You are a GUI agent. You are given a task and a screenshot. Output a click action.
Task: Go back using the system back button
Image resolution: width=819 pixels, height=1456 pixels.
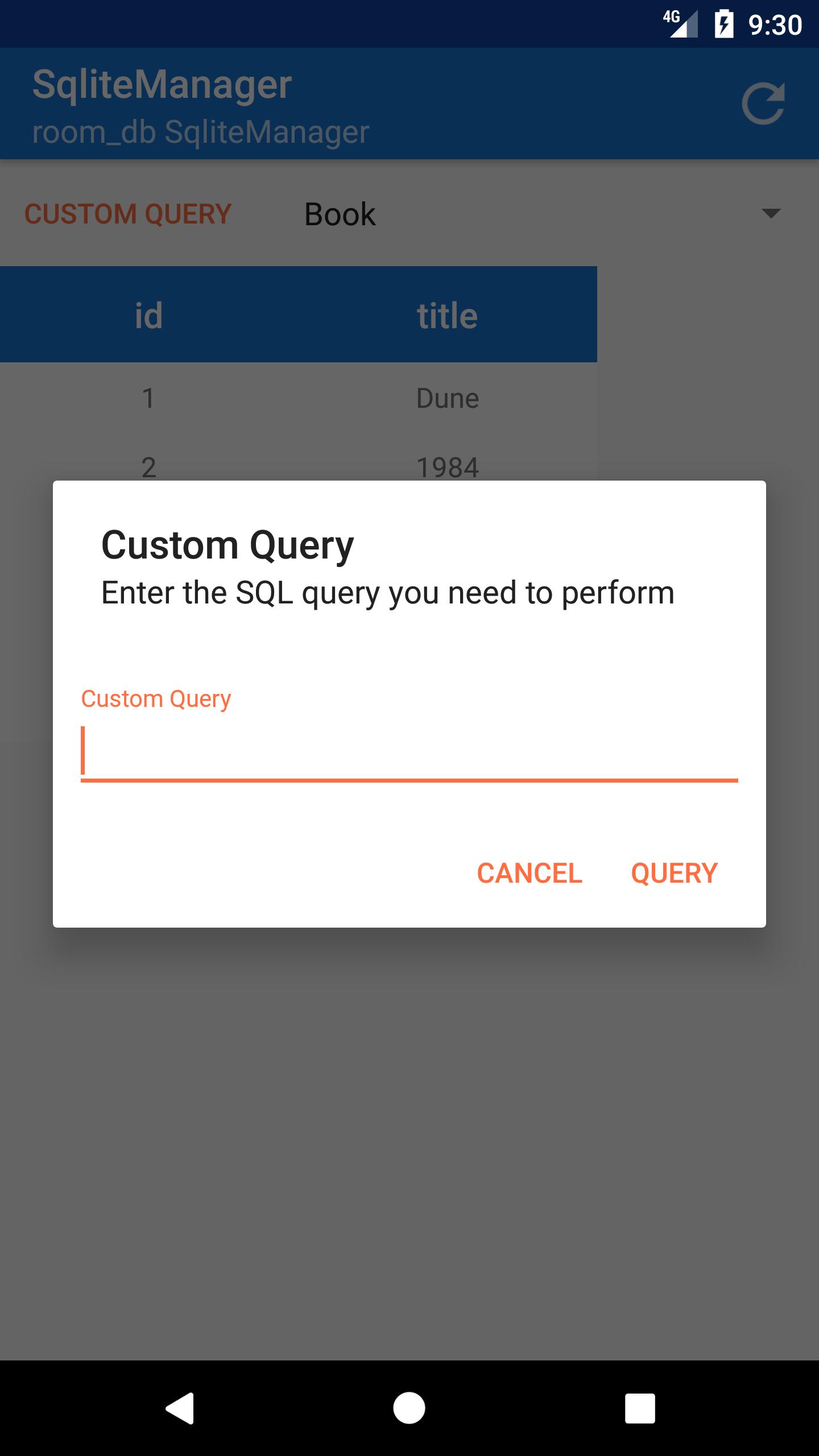[x=181, y=1408]
